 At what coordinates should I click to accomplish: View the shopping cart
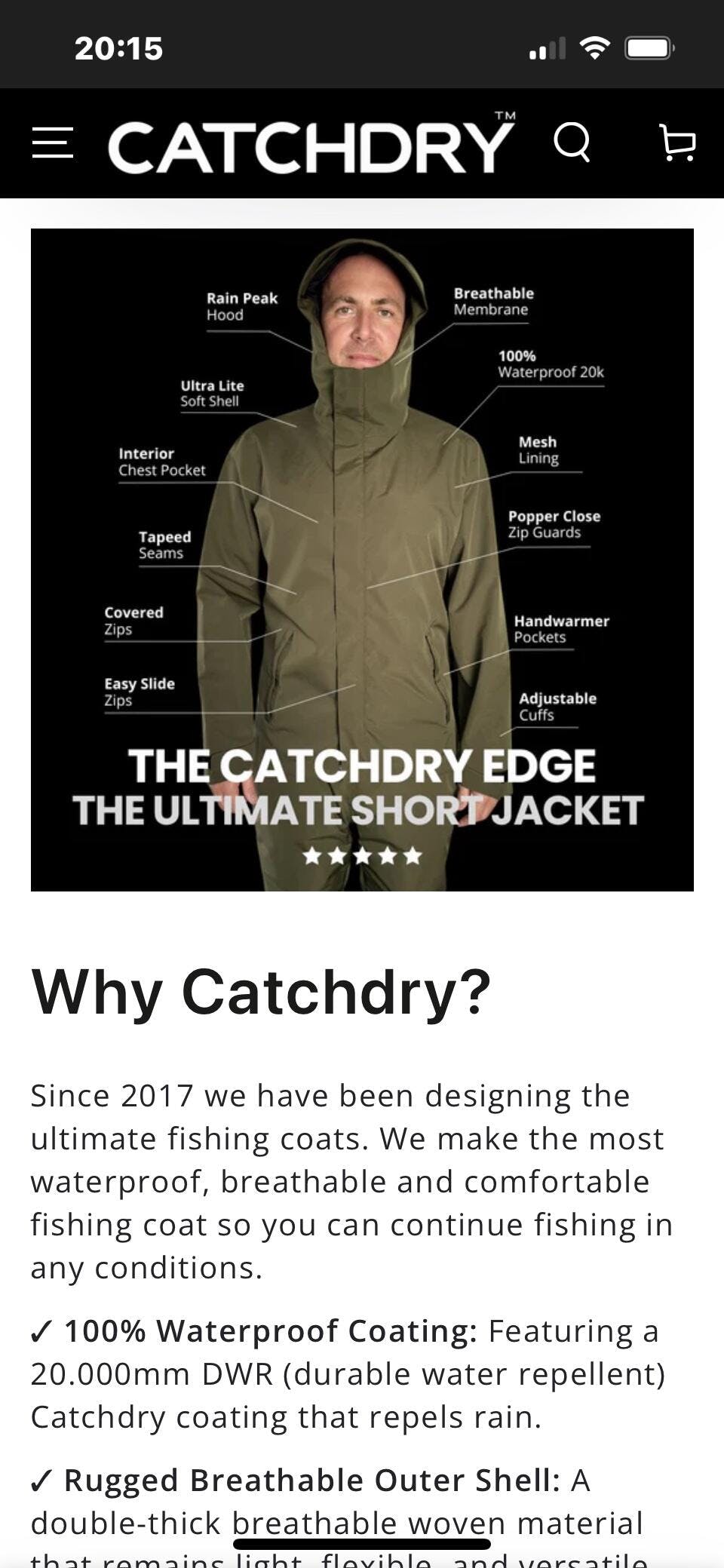pyautogui.click(x=677, y=143)
